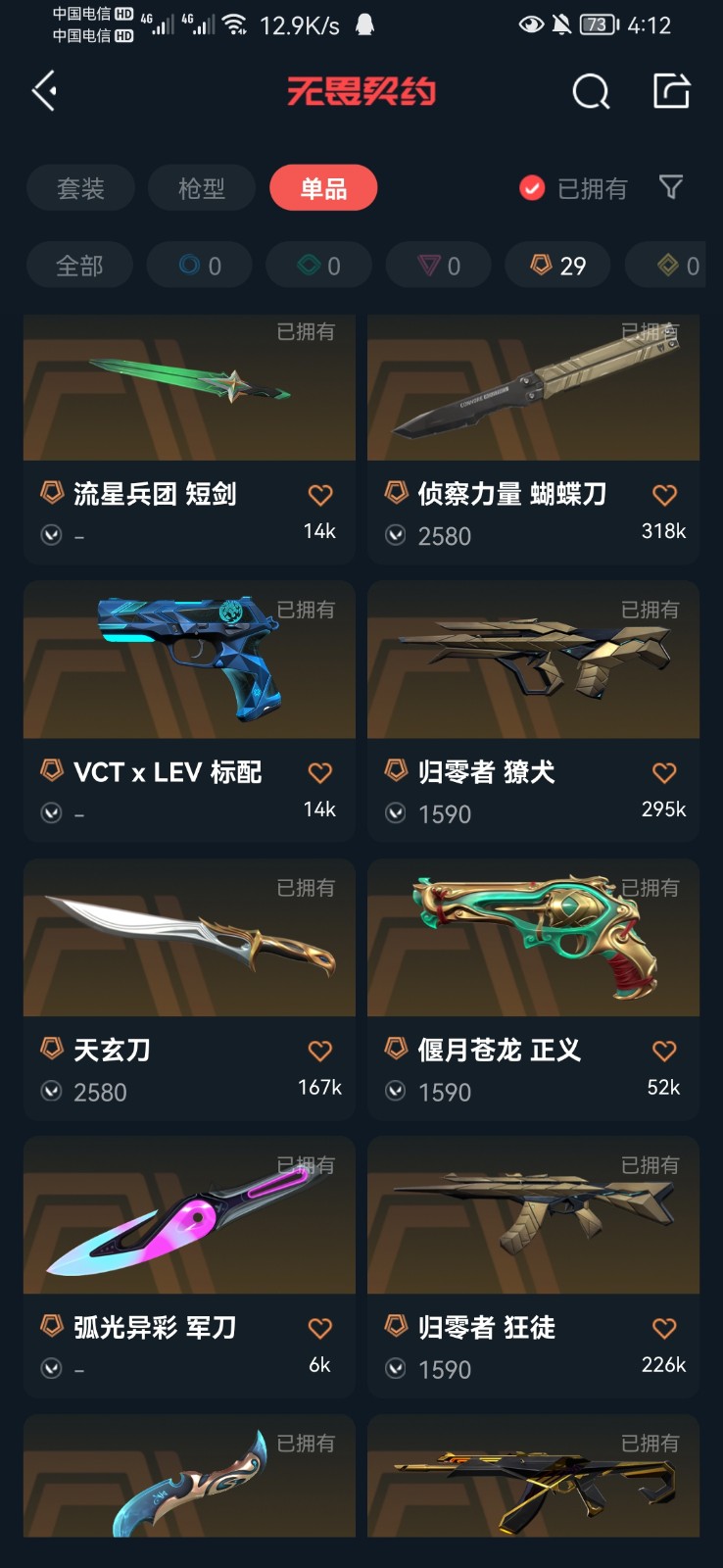Like the 侦察力量 蝴蝶刀 skin
Viewport: 723px width, 1568px height.
[664, 495]
